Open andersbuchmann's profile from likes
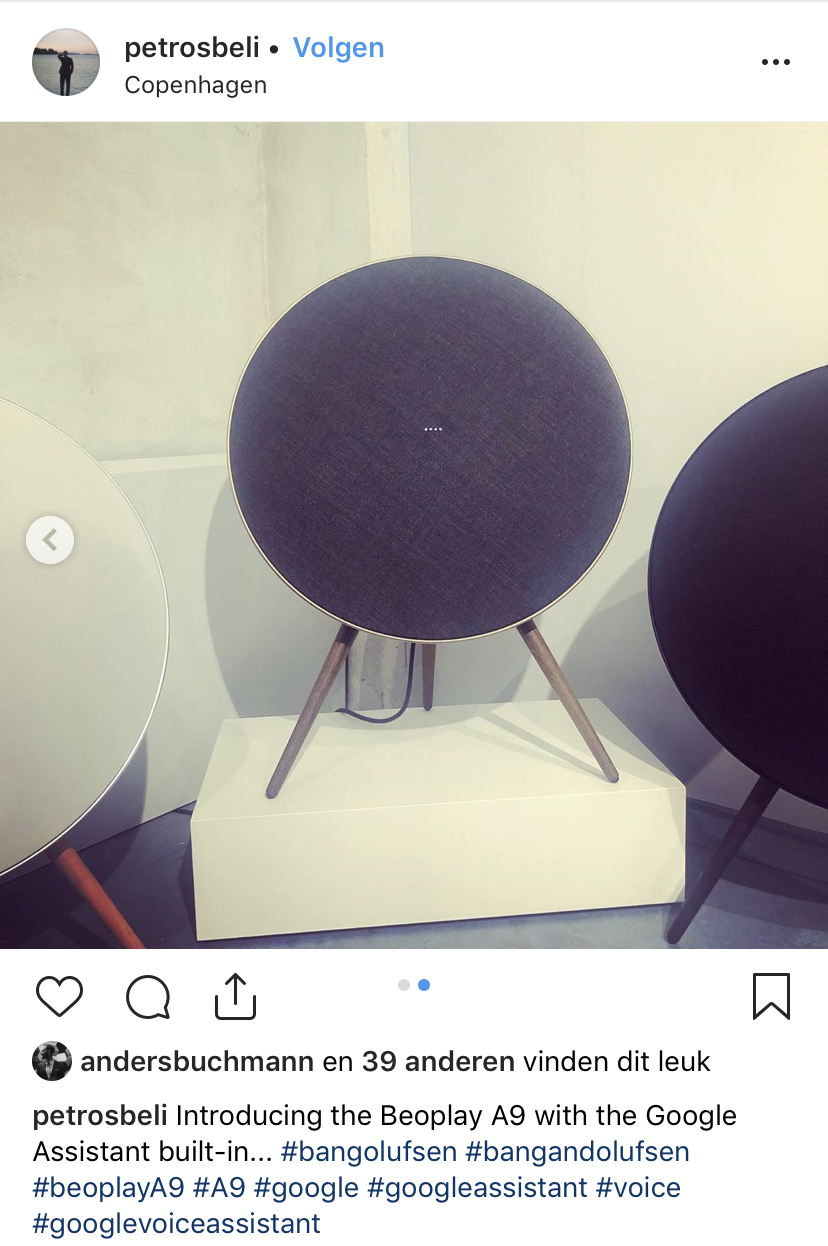The height and width of the screenshot is (1246, 828). coord(196,1061)
